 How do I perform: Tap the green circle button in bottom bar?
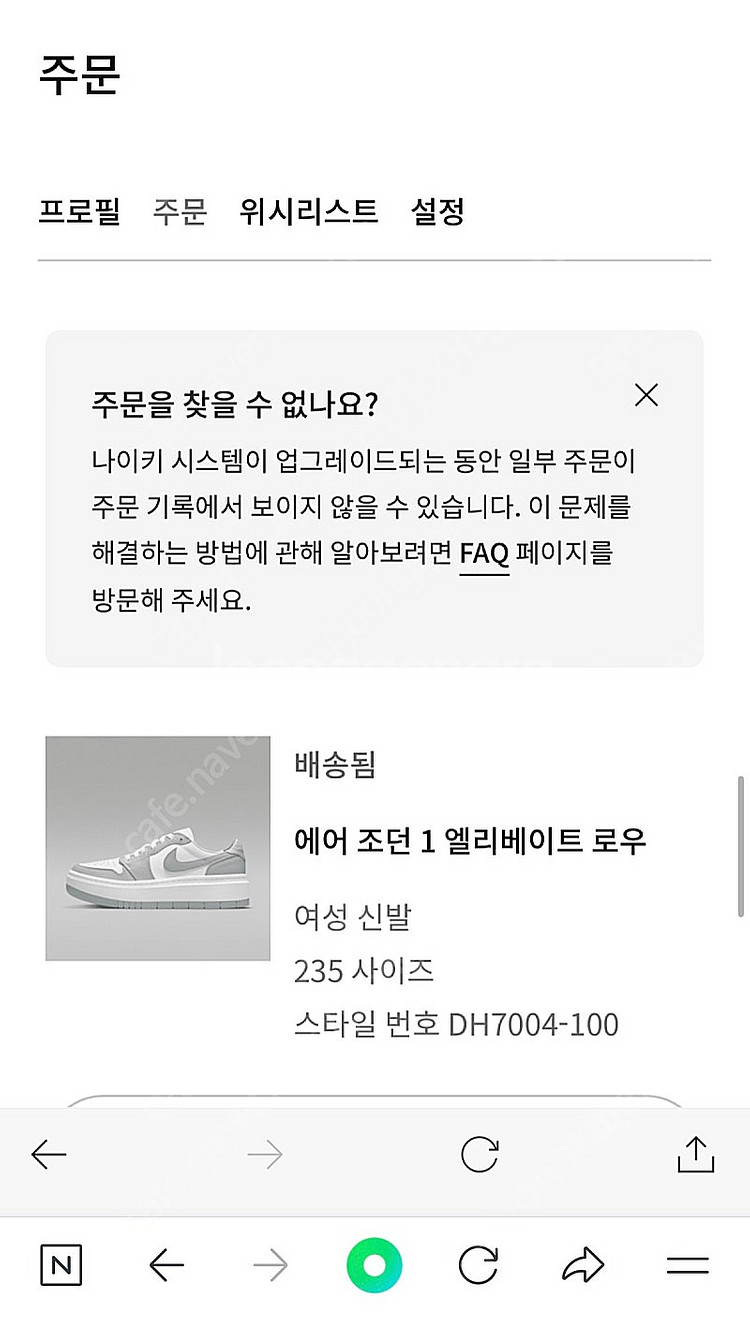(374, 1266)
